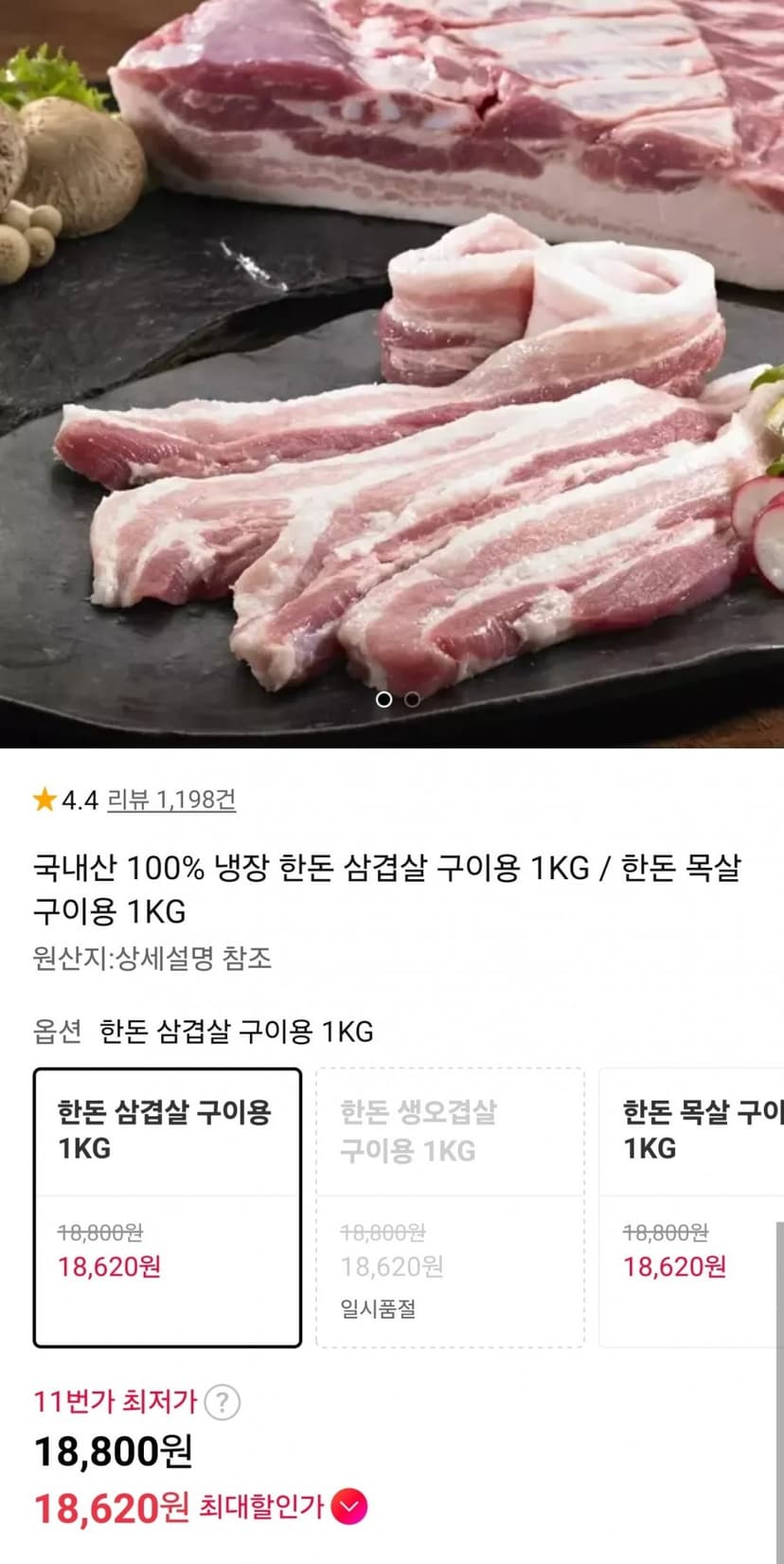Image resolution: width=784 pixels, height=1564 pixels.
Task: Expand the 최대할인가 discount details arrow
Action: [x=349, y=1507]
